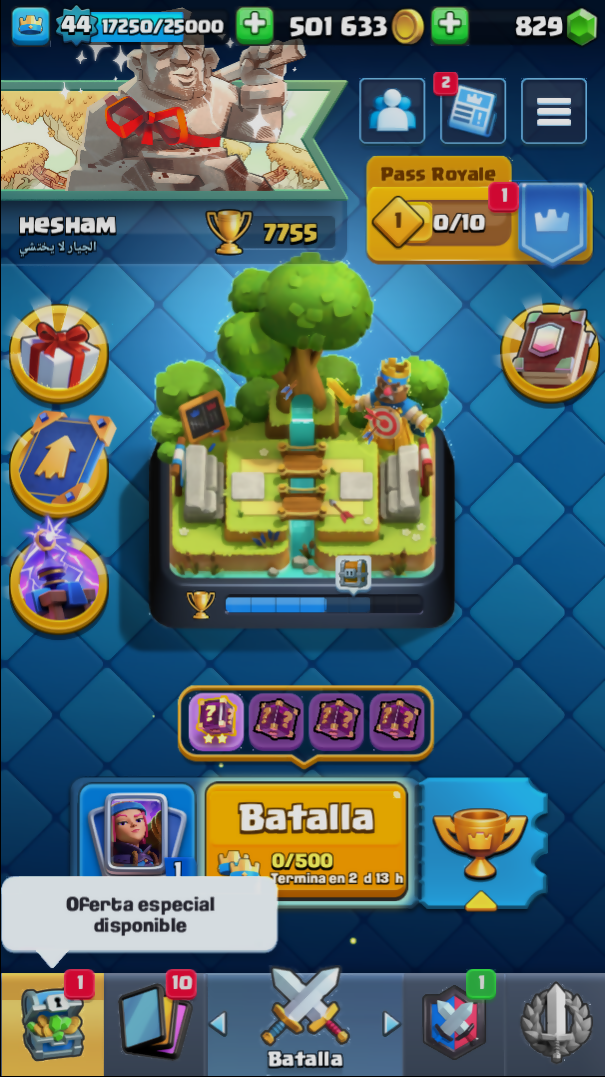Open the friends and social icon
Screen dimensions: 605x1077
392,111
